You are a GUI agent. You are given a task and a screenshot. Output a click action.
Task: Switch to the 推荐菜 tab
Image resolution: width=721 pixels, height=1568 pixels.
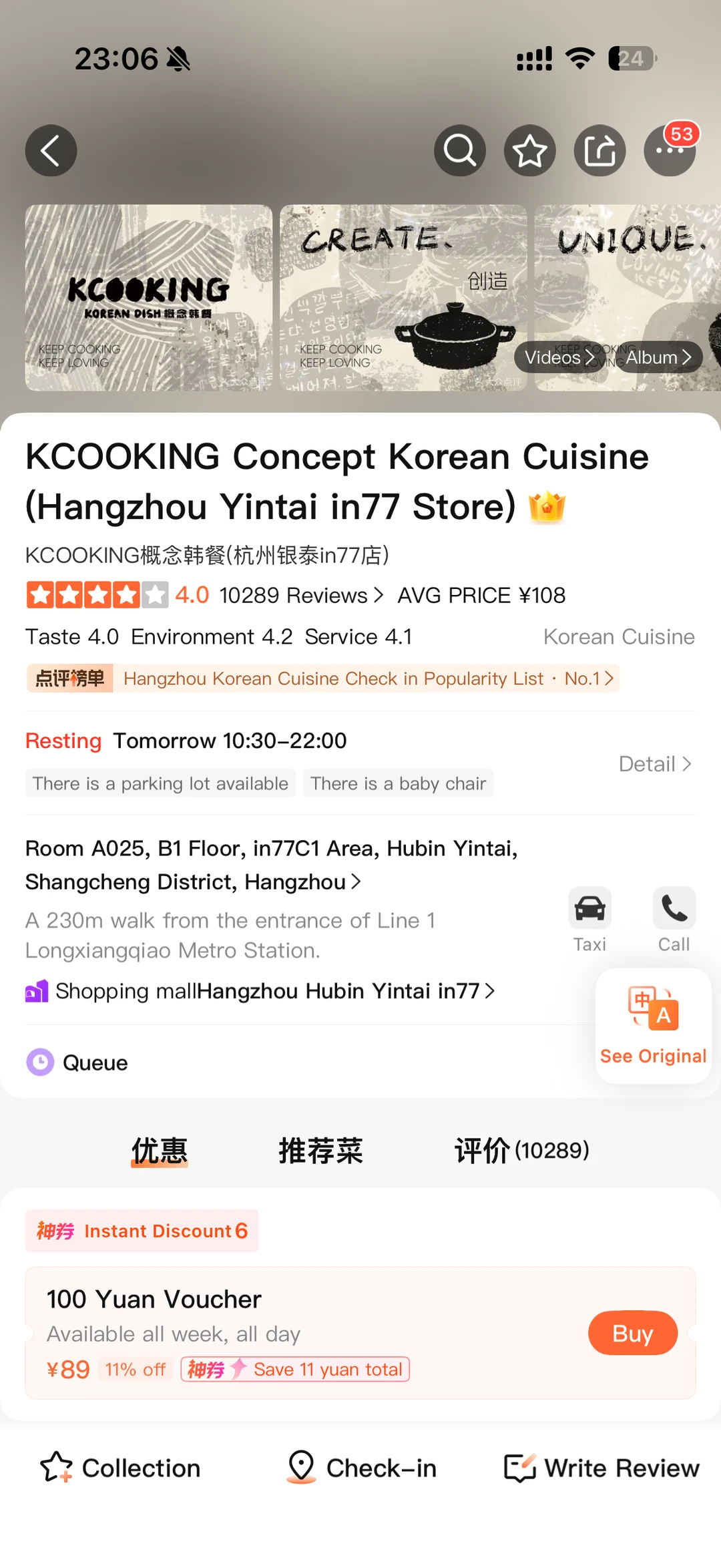pyautogui.click(x=320, y=1151)
